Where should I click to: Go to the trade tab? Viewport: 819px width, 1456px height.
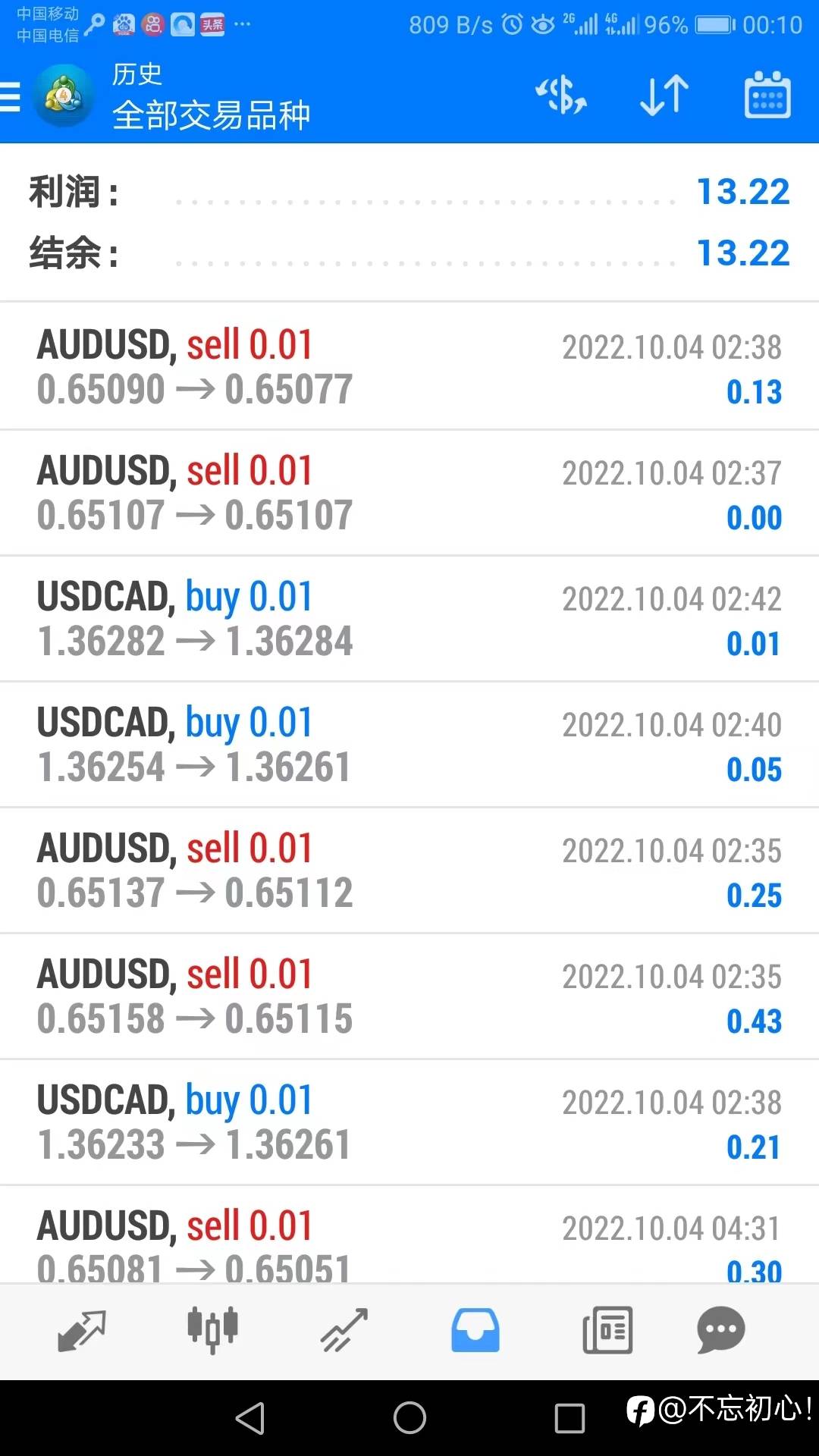click(344, 1330)
